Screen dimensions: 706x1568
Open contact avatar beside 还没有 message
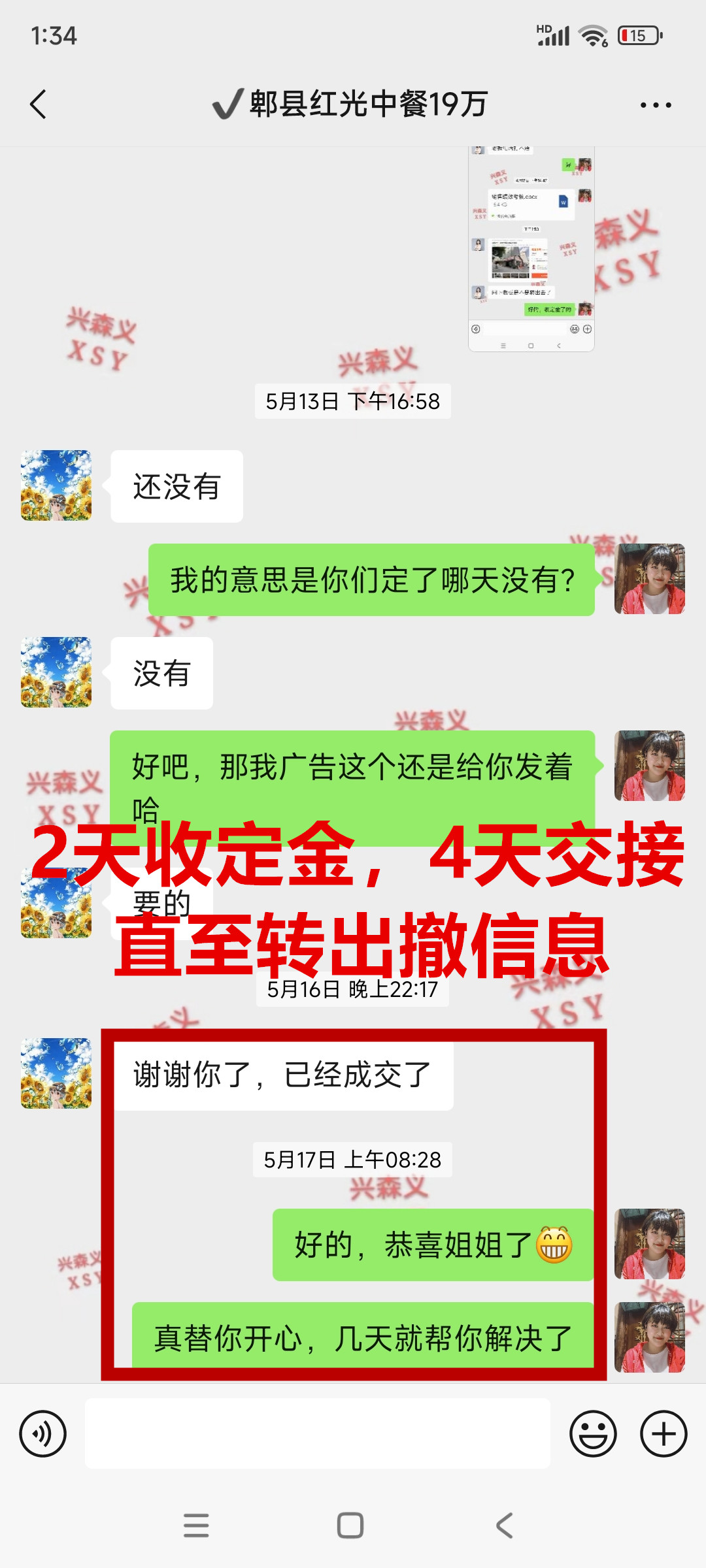(x=56, y=485)
